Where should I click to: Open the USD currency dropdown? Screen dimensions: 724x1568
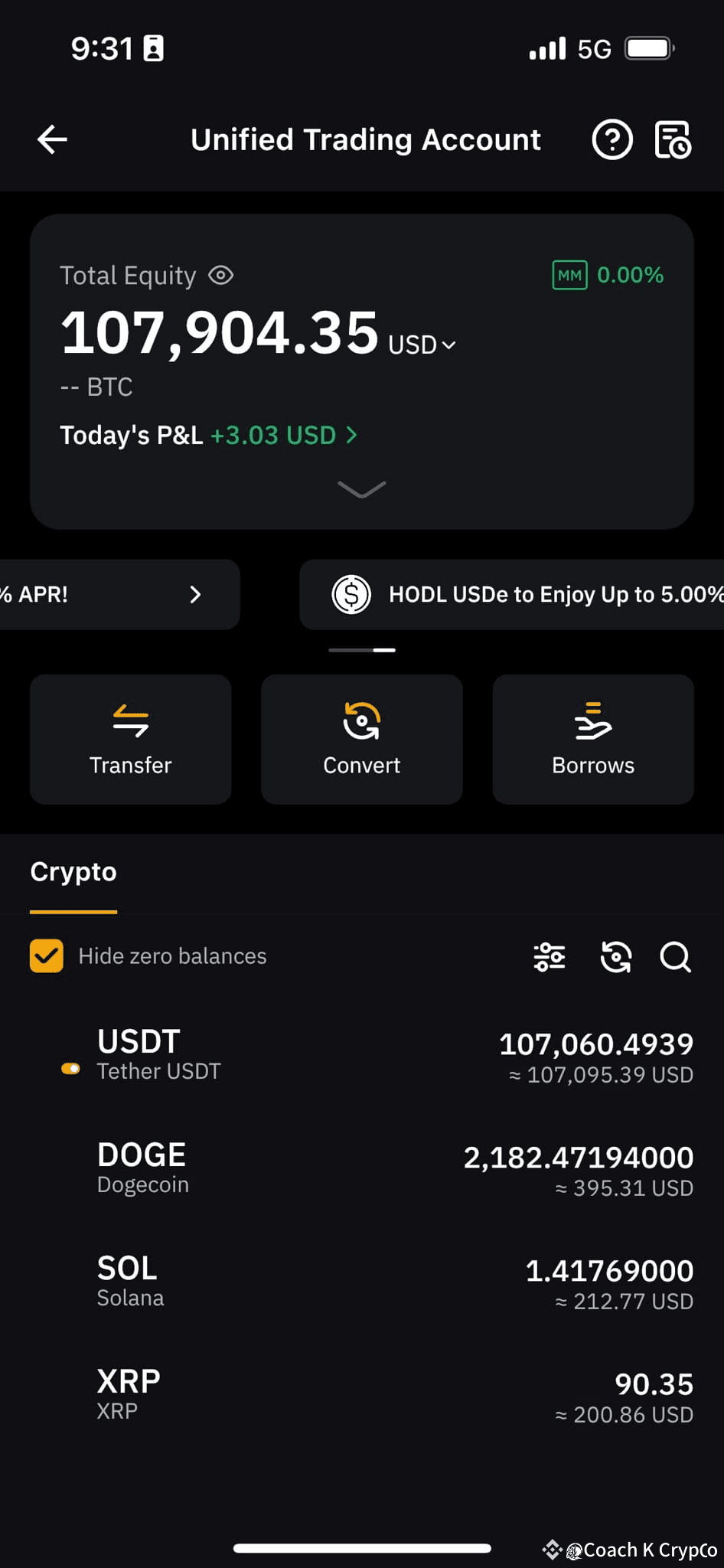pyautogui.click(x=421, y=344)
